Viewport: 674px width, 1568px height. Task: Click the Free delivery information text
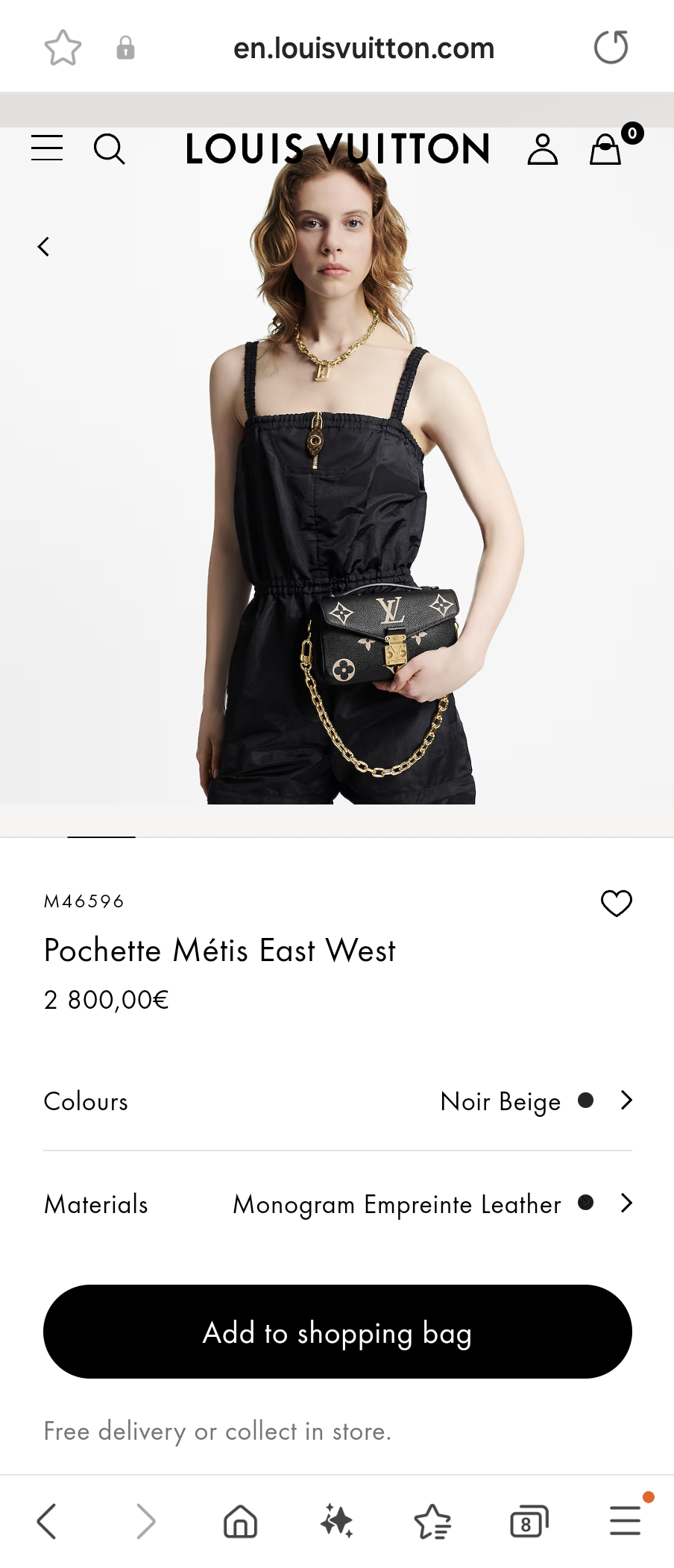pos(217,1432)
